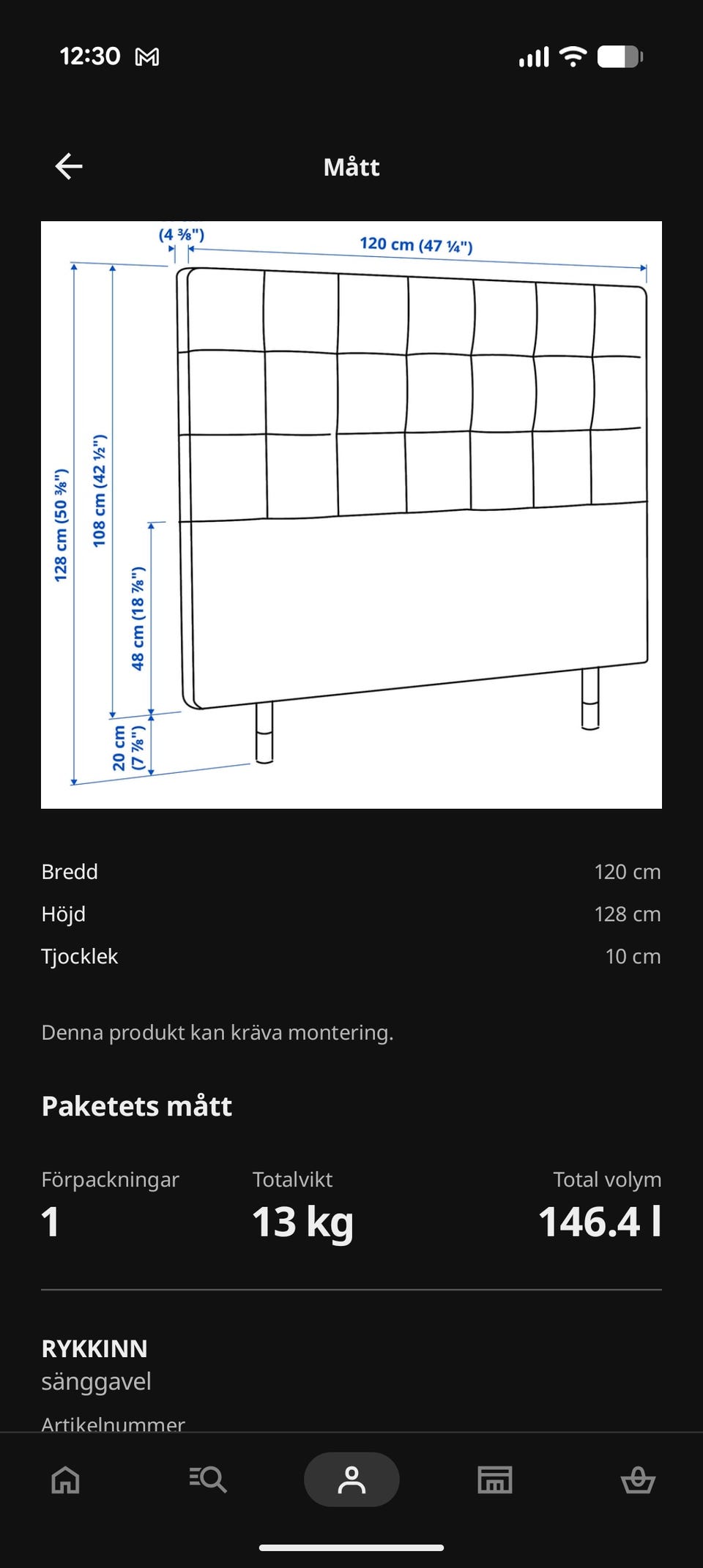Open the store tab
703x1568 pixels.
[x=495, y=1479]
